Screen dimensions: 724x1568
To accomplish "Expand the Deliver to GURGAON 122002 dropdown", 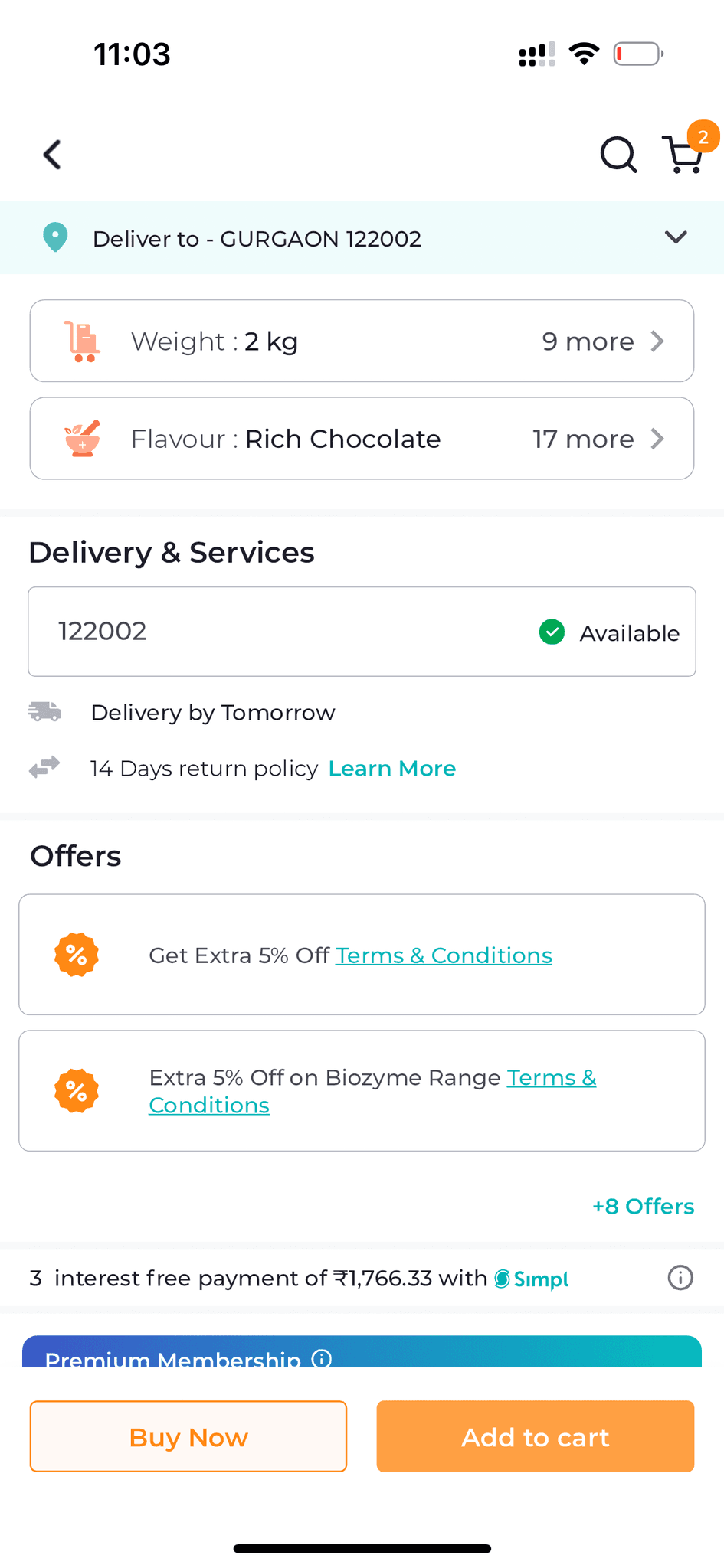I will [x=675, y=237].
